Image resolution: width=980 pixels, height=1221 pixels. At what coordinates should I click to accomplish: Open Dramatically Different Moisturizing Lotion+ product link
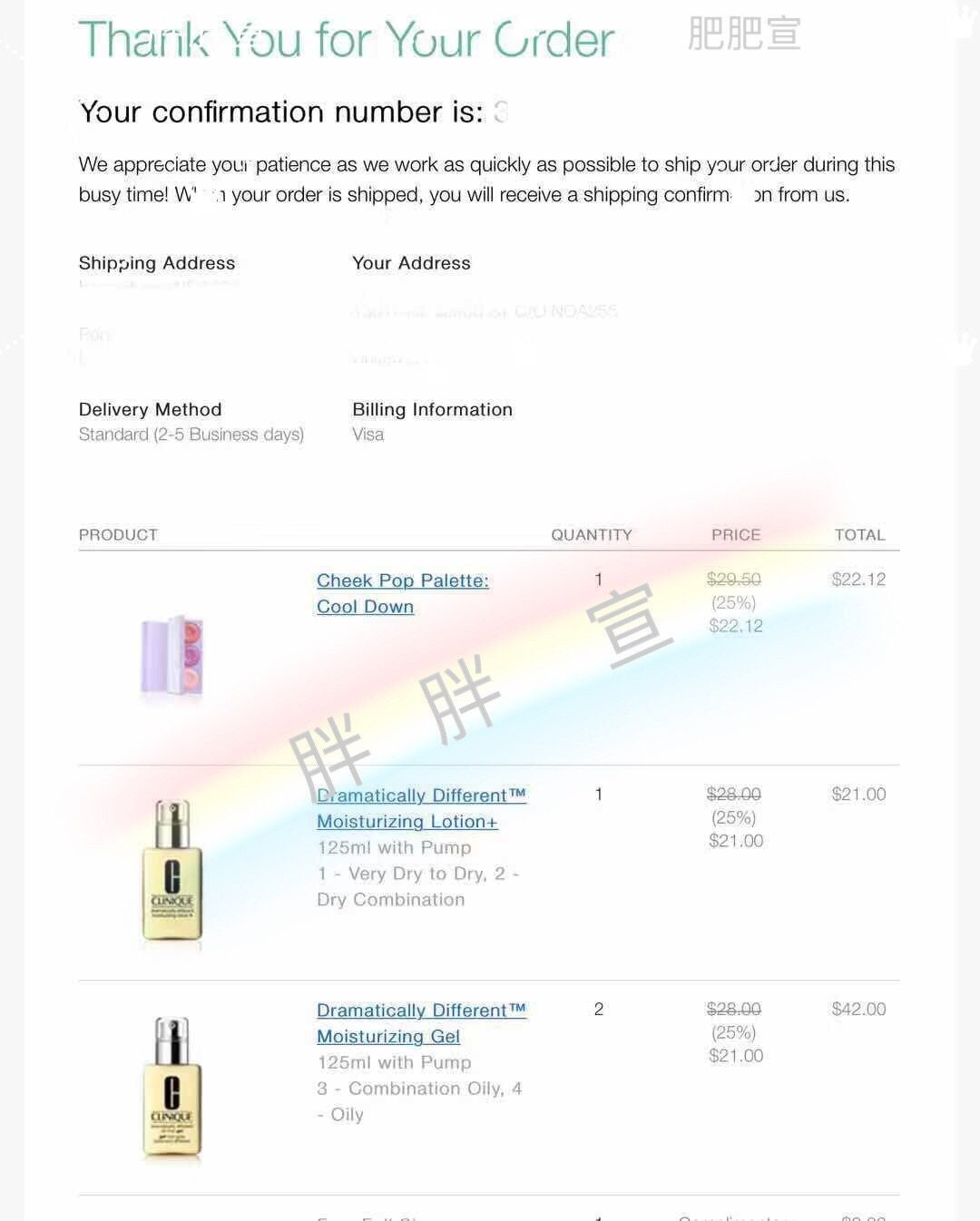coord(421,807)
